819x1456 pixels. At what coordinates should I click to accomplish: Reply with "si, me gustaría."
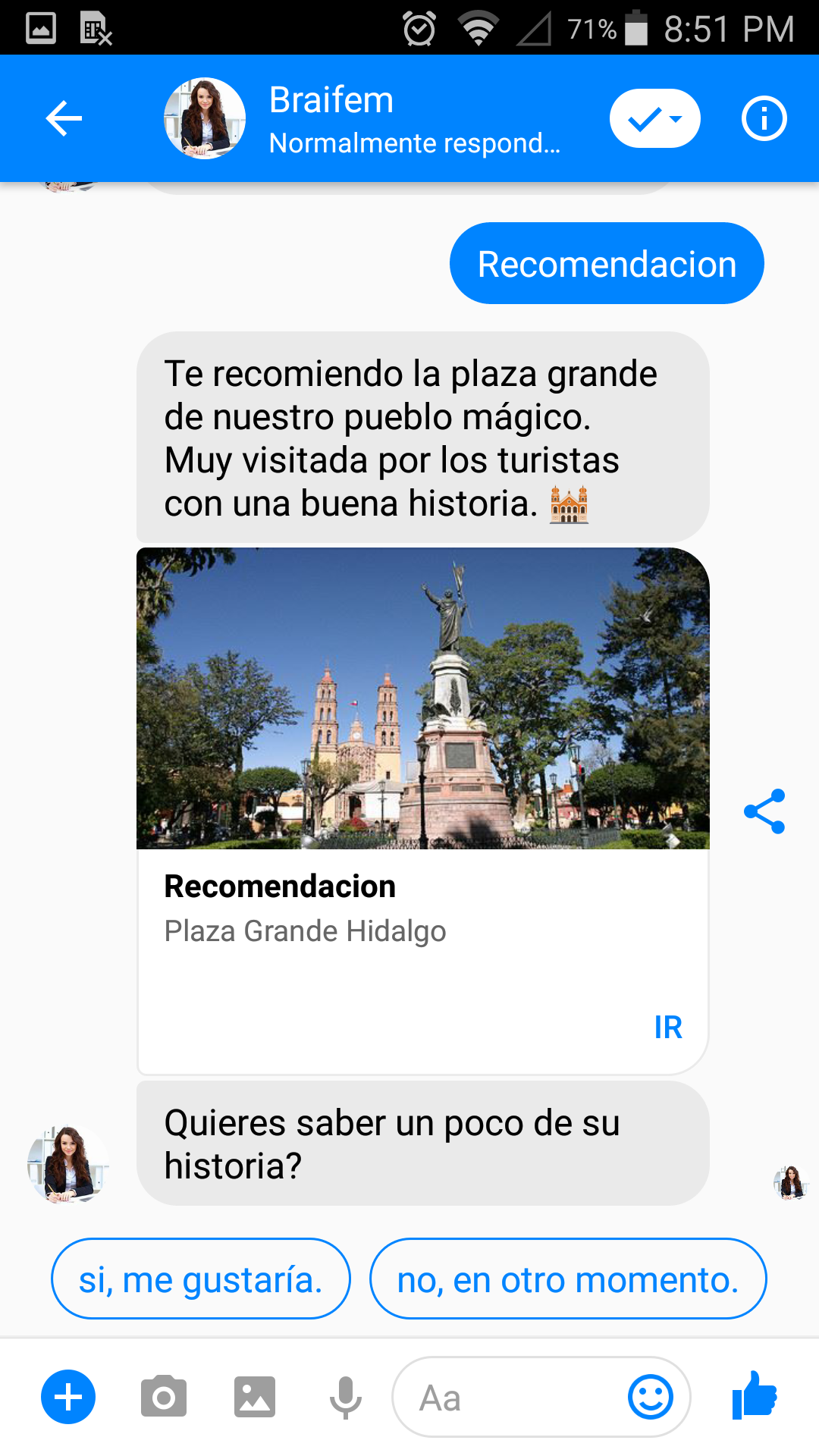click(x=201, y=1279)
